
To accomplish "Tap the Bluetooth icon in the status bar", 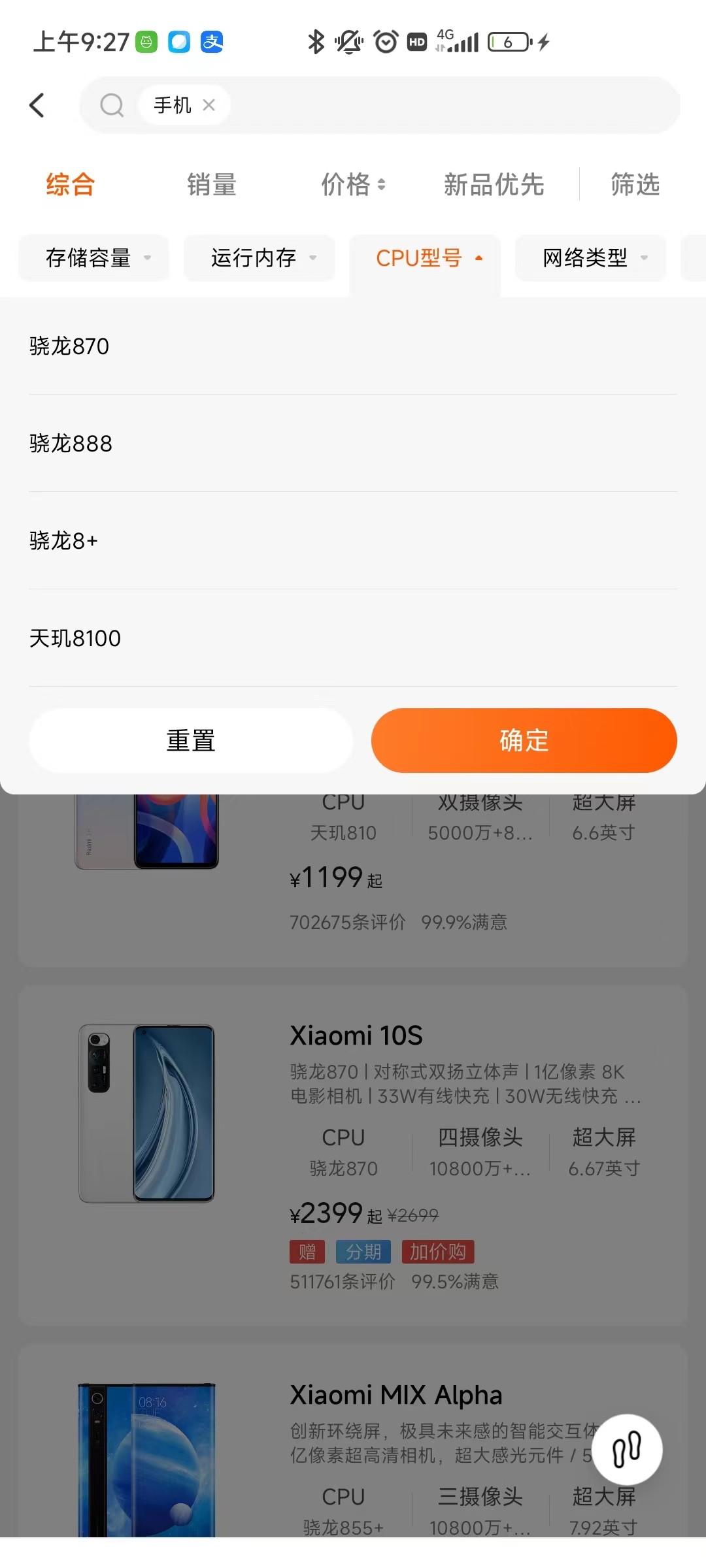I will click(x=316, y=41).
